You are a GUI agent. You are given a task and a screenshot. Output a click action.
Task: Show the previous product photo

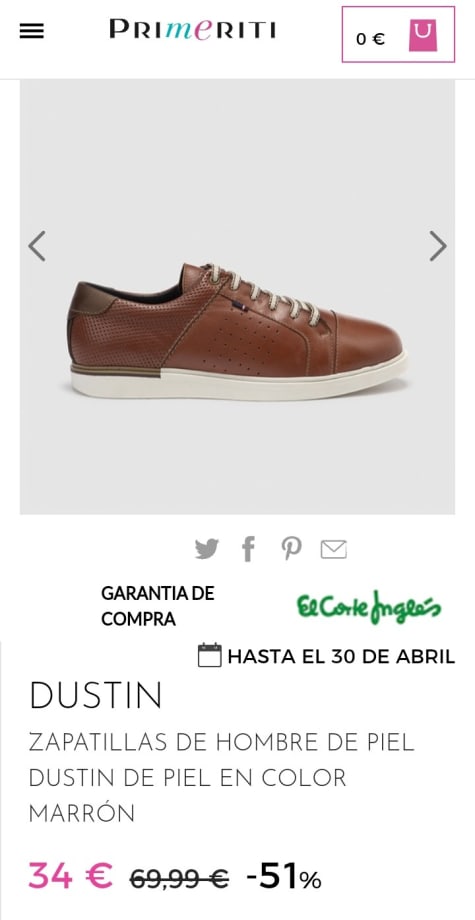(37, 246)
